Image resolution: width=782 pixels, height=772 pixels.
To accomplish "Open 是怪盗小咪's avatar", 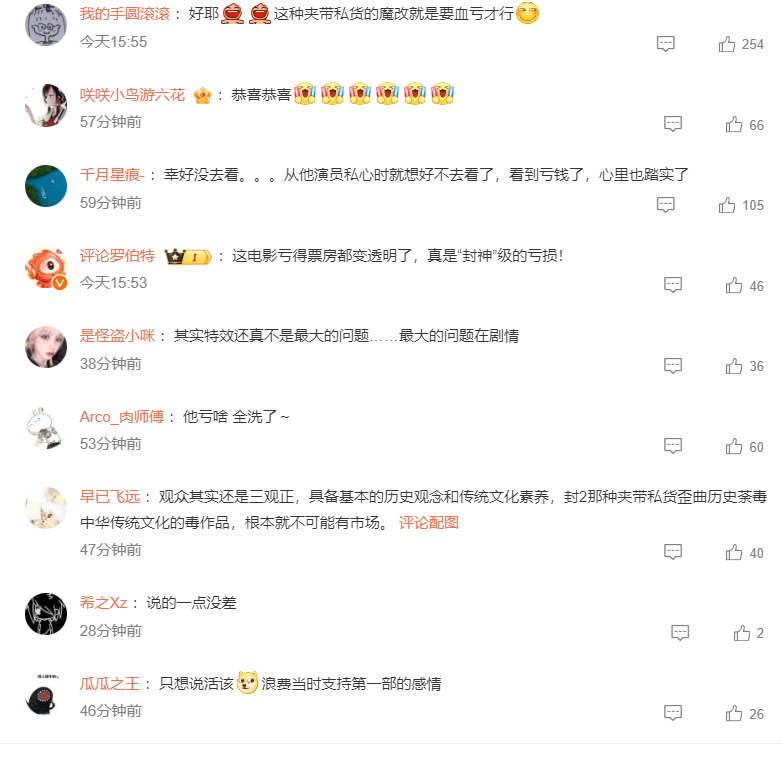I will [45, 347].
